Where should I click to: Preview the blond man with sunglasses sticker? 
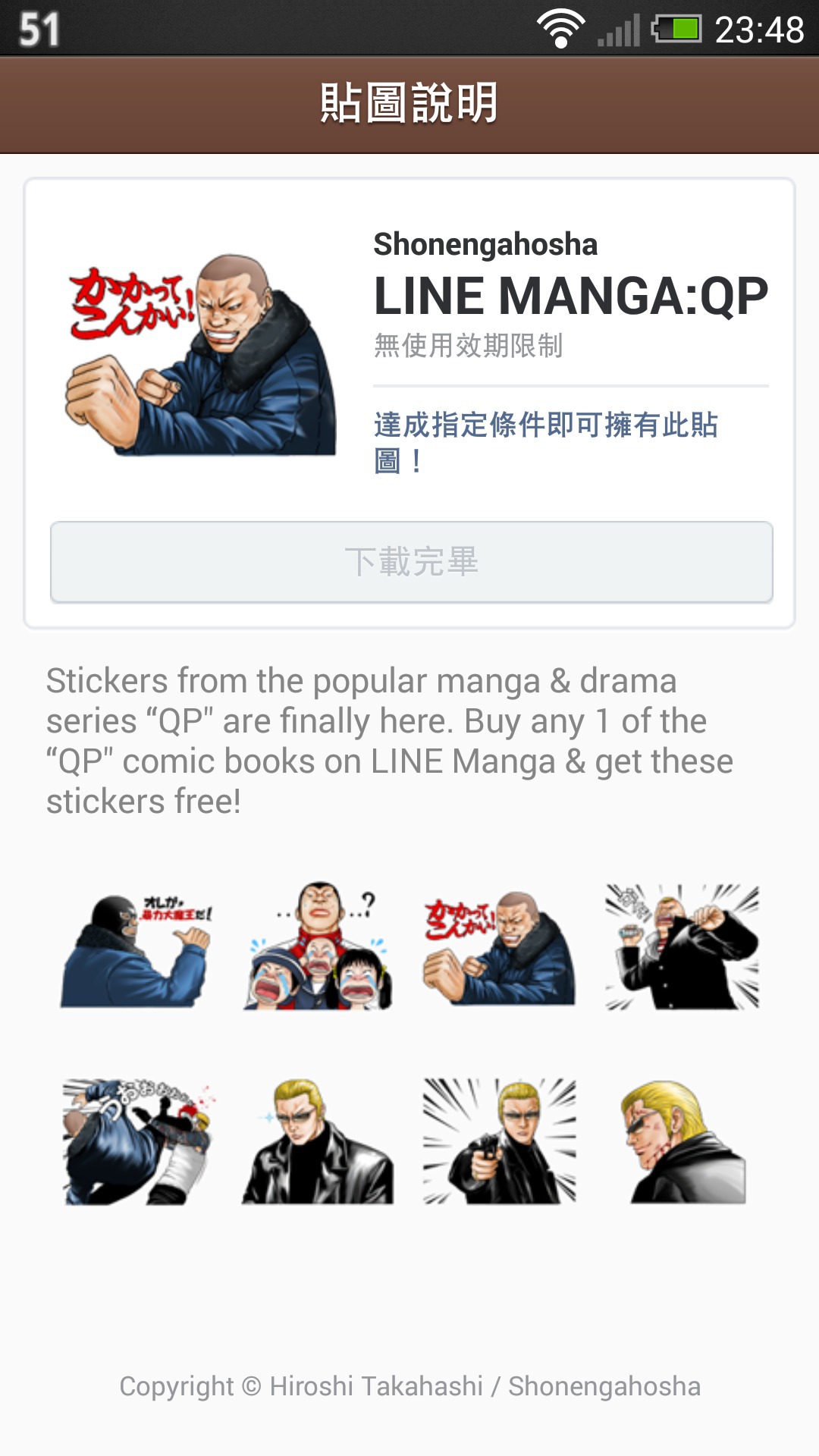(x=318, y=1141)
